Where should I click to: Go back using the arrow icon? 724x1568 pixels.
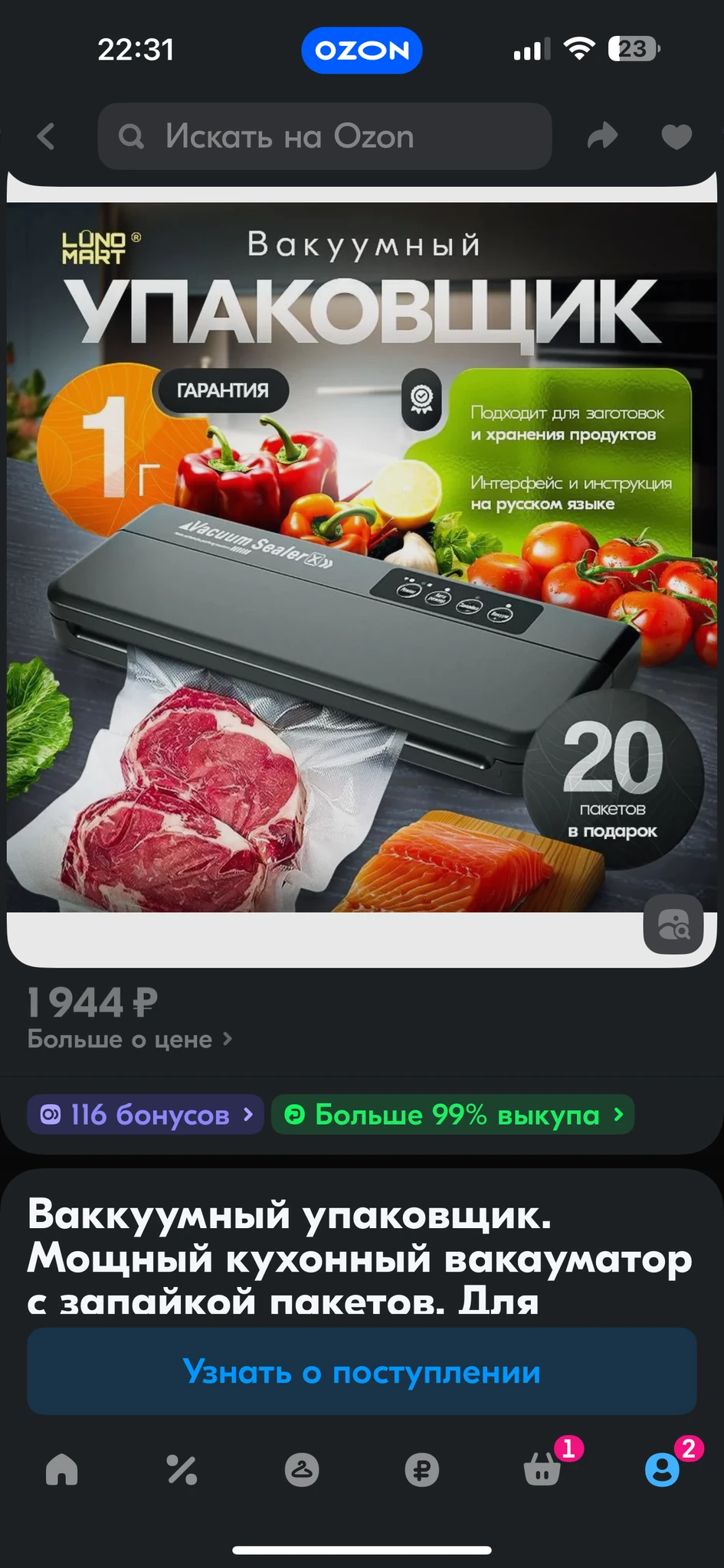coord(47,137)
